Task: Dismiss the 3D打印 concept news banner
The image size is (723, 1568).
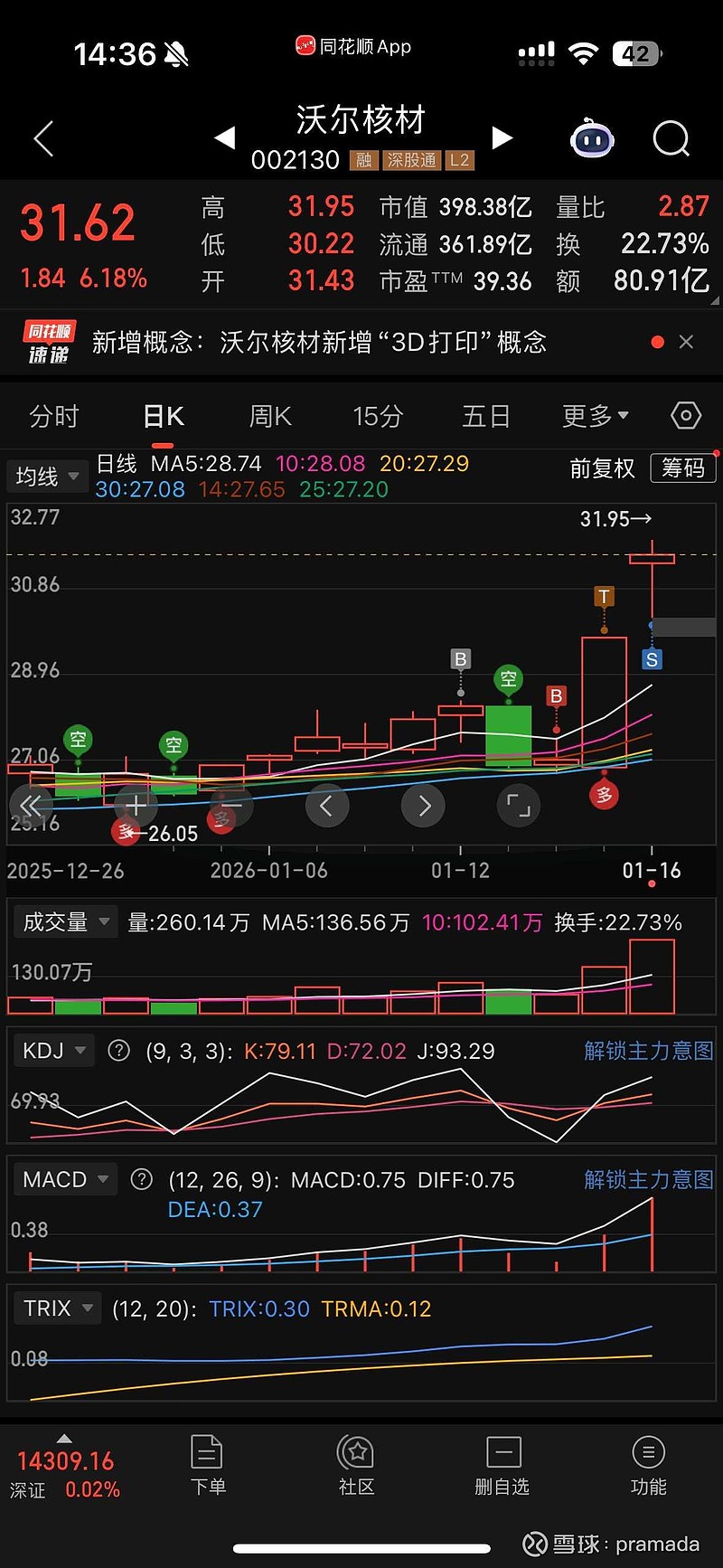Action: coord(686,342)
